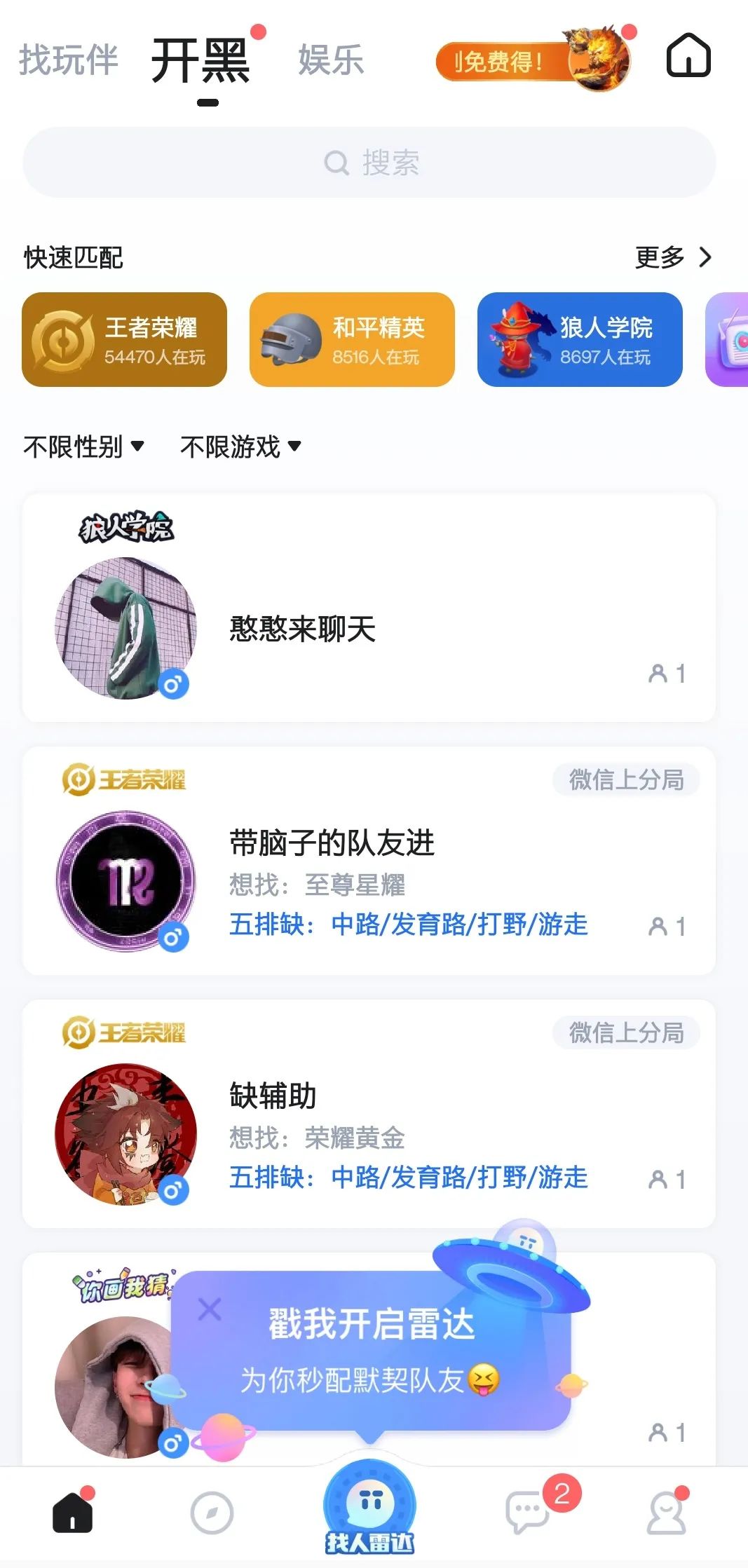Tap the home icon in bottom navigation
The image size is (748, 1568).
tap(70, 1508)
